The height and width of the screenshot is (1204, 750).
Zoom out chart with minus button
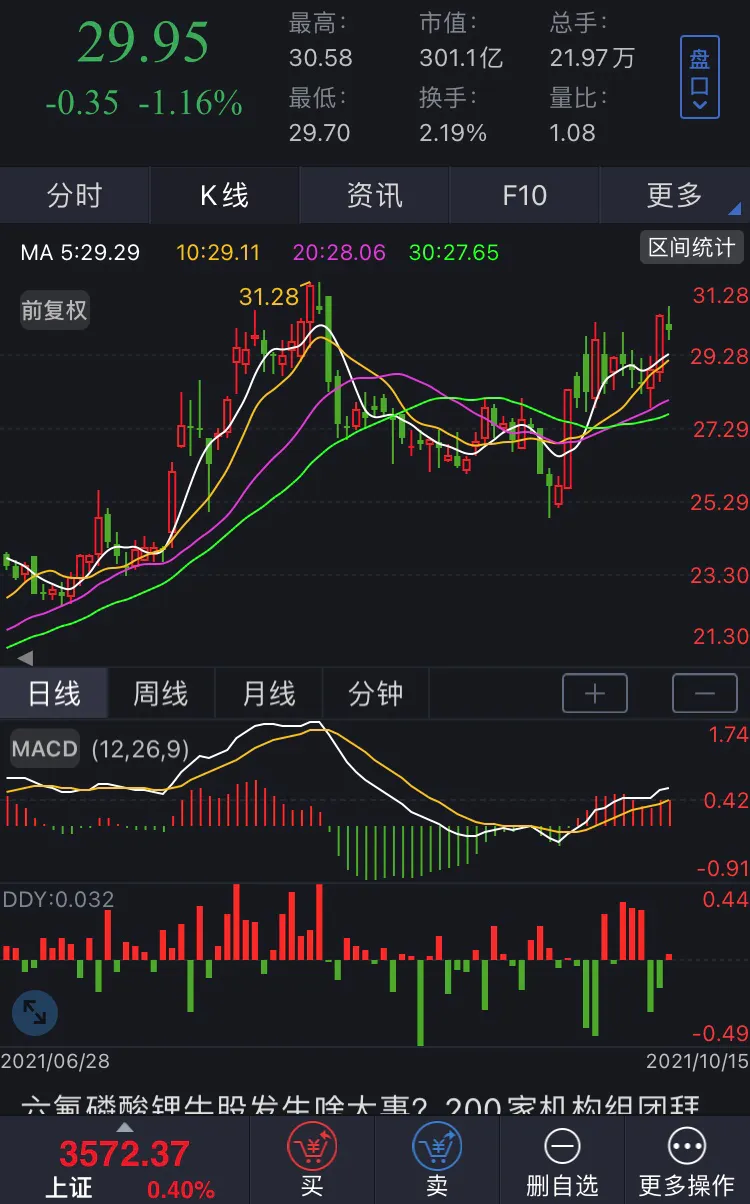point(705,693)
